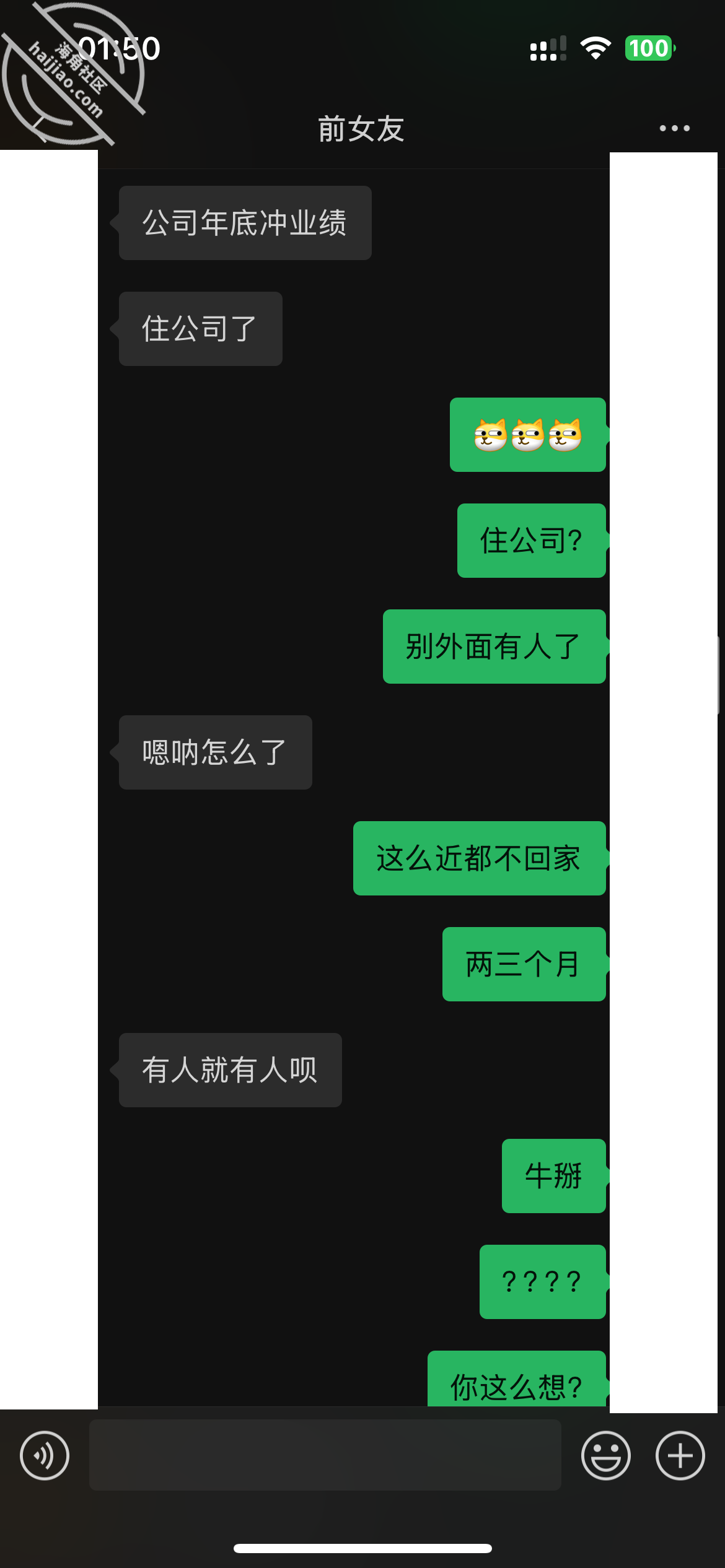Open the three-dot chat options menu
The height and width of the screenshot is (1568, 725).
coord(674,128)
